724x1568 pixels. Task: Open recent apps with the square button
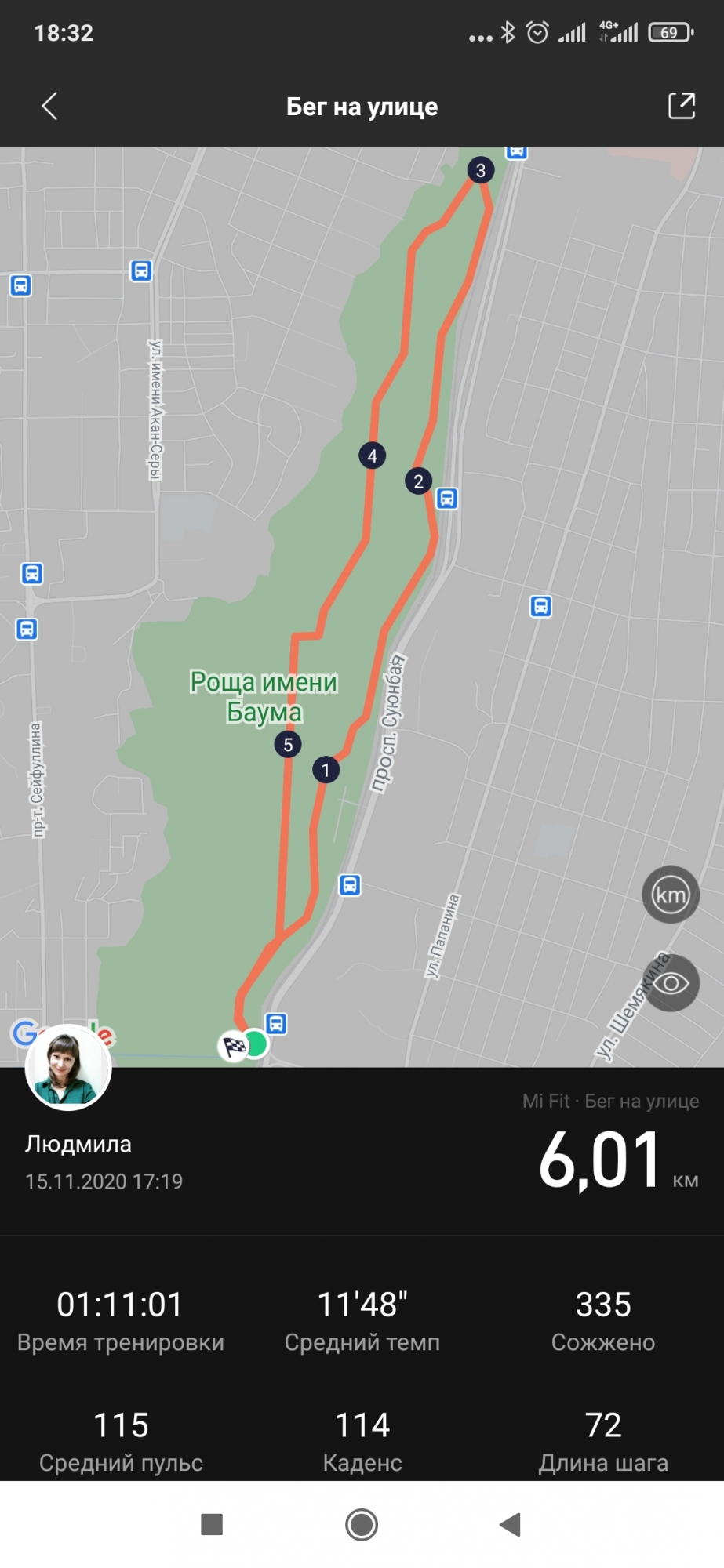pos(212,1525)
